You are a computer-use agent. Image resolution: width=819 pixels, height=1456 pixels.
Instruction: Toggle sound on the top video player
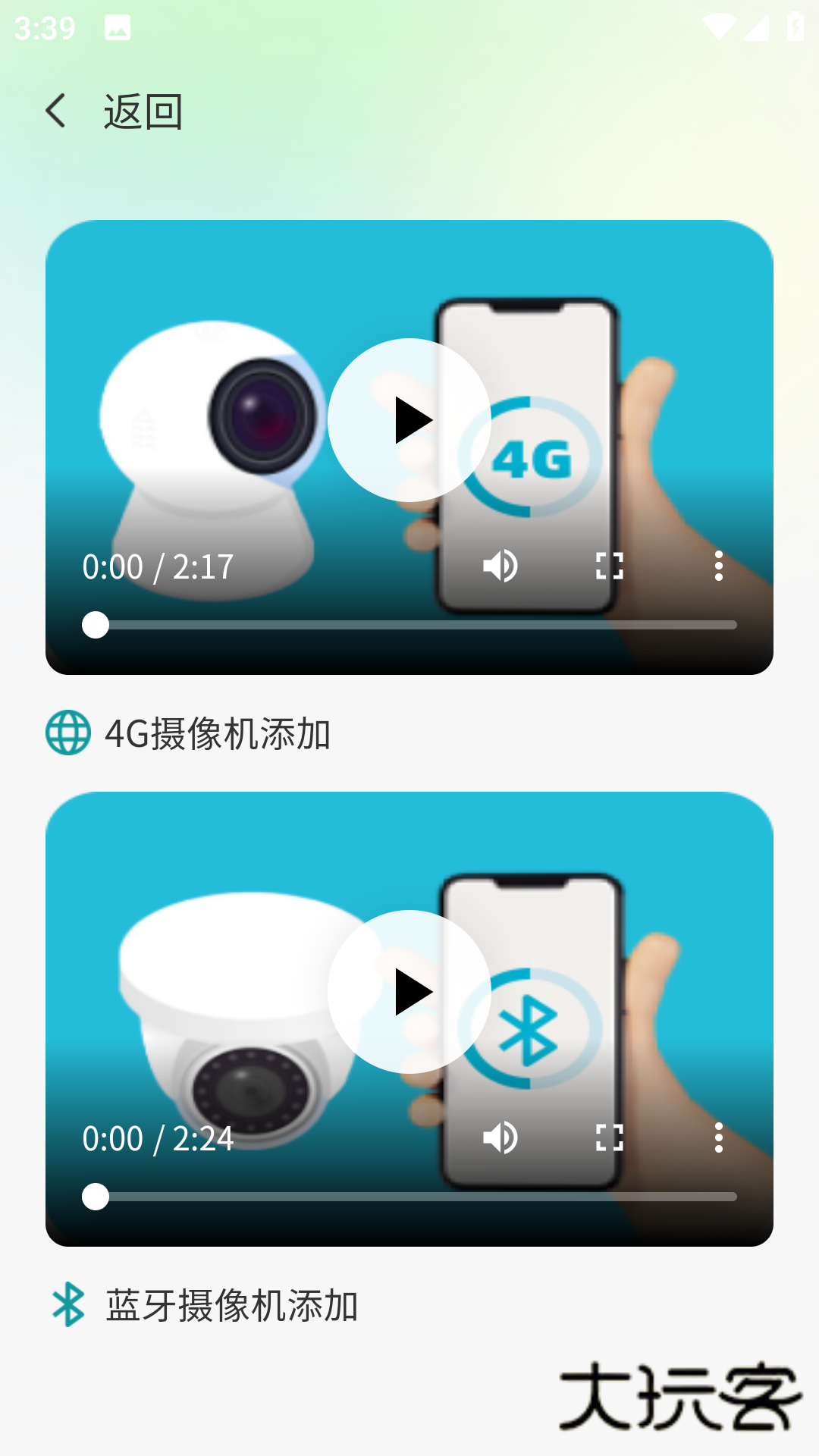(500, 566)
